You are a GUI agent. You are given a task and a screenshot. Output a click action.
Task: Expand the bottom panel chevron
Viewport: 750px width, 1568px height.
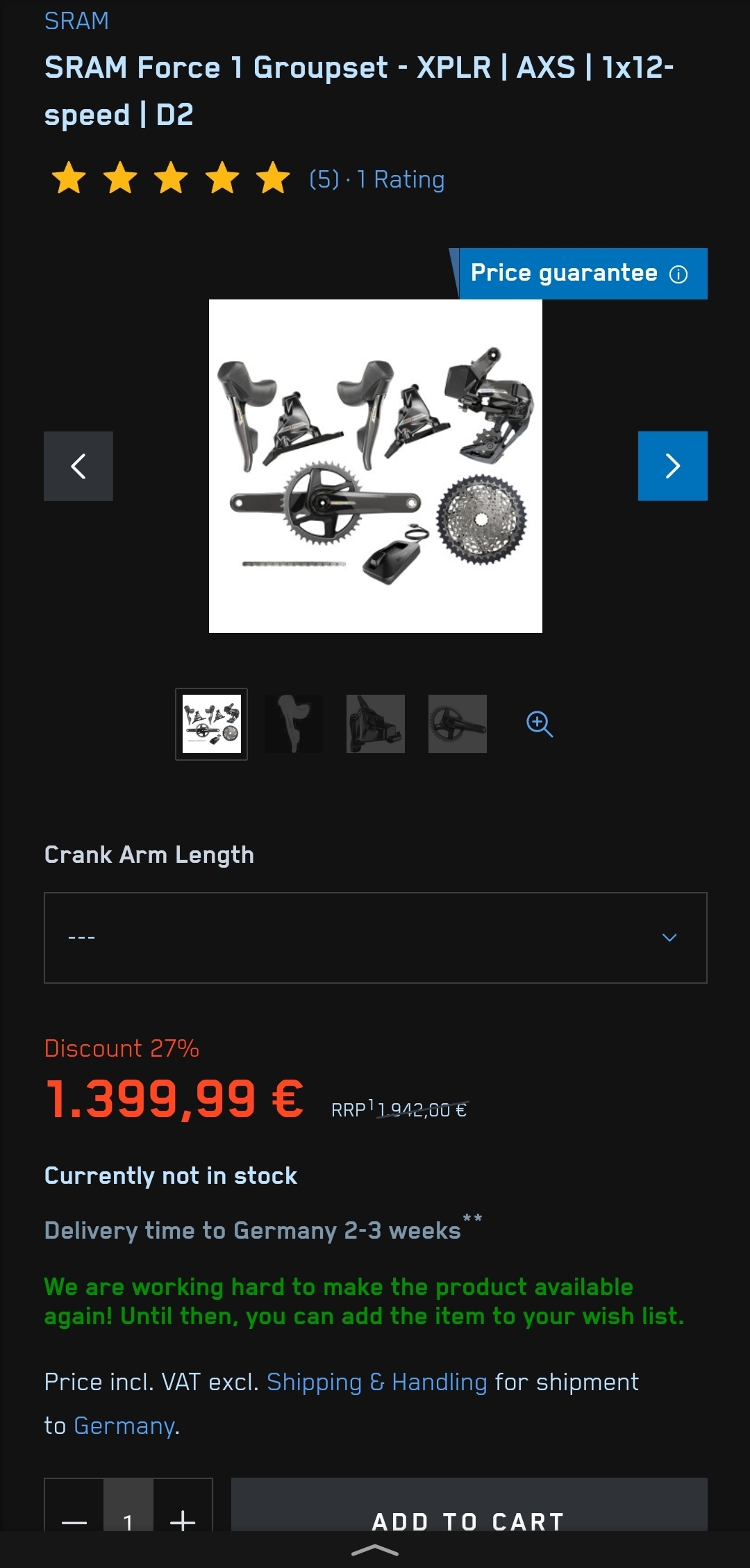375,1551
